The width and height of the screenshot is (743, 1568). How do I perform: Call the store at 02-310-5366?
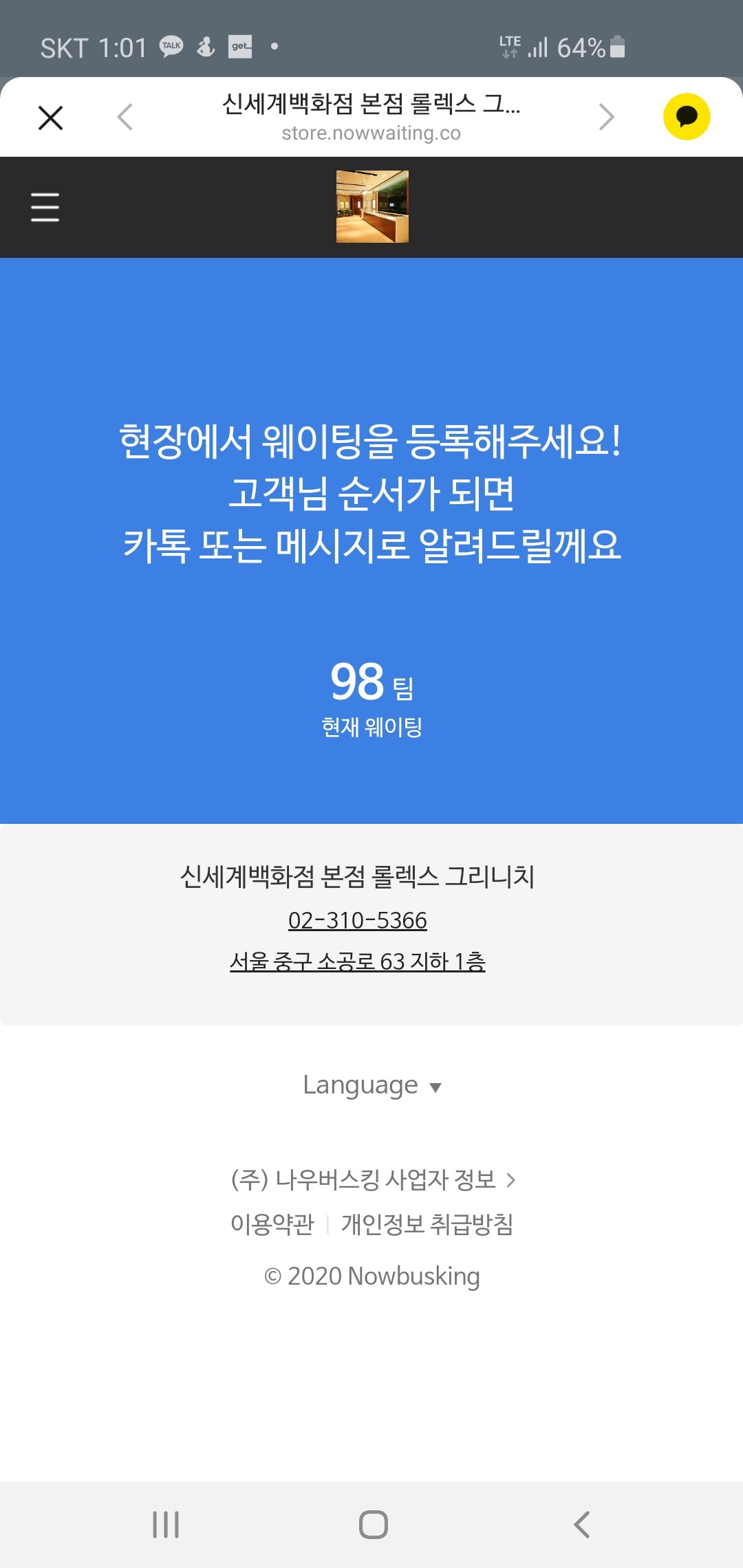pyautogui.click(x=357, y=920)
